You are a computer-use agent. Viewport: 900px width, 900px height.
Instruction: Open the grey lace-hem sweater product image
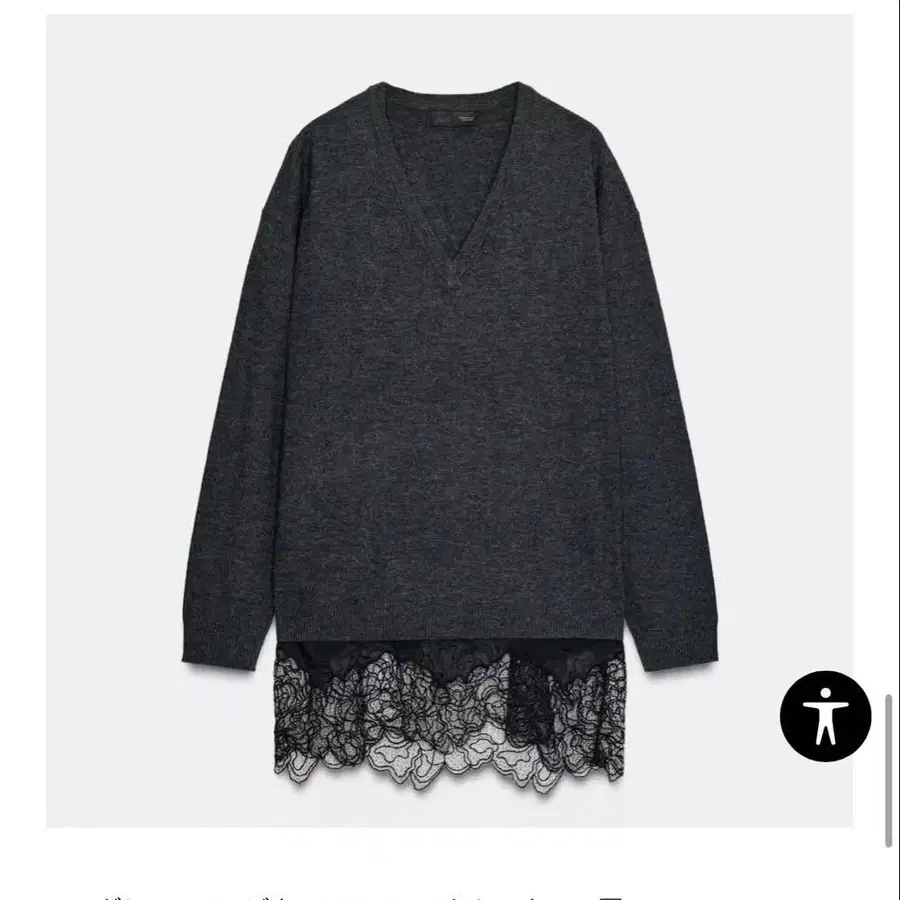[449, 420]
